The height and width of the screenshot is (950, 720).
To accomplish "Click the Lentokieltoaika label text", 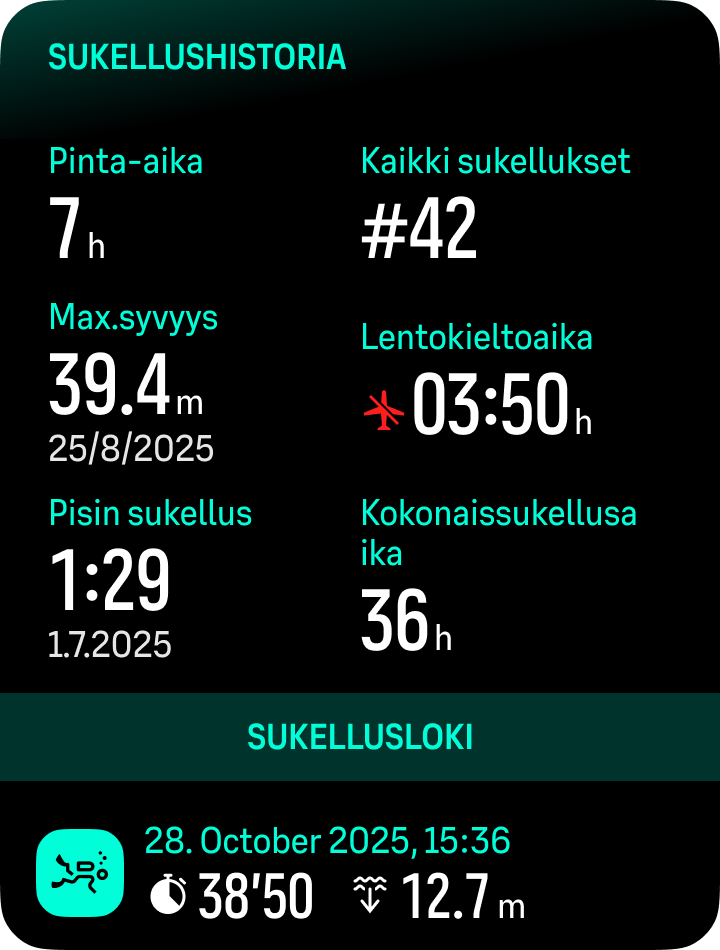I will [x=478, y=338].
